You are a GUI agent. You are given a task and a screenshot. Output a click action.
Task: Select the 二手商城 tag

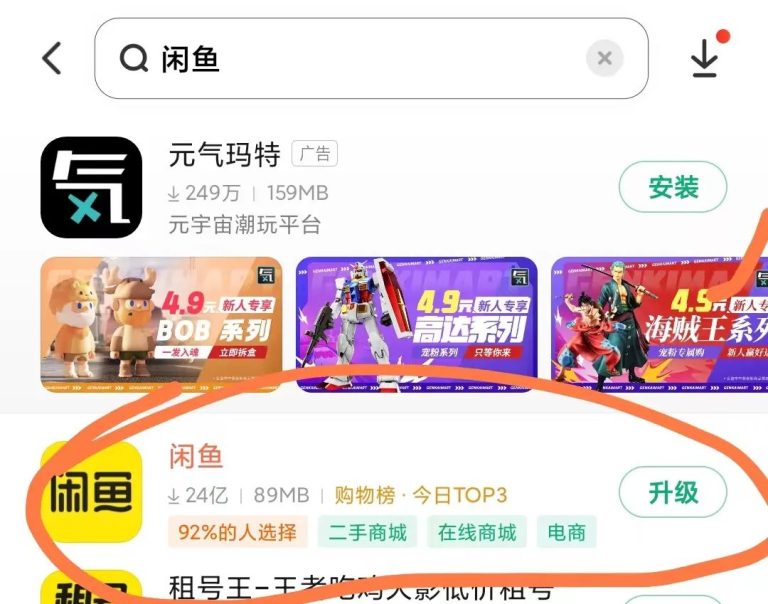point(367,532)
